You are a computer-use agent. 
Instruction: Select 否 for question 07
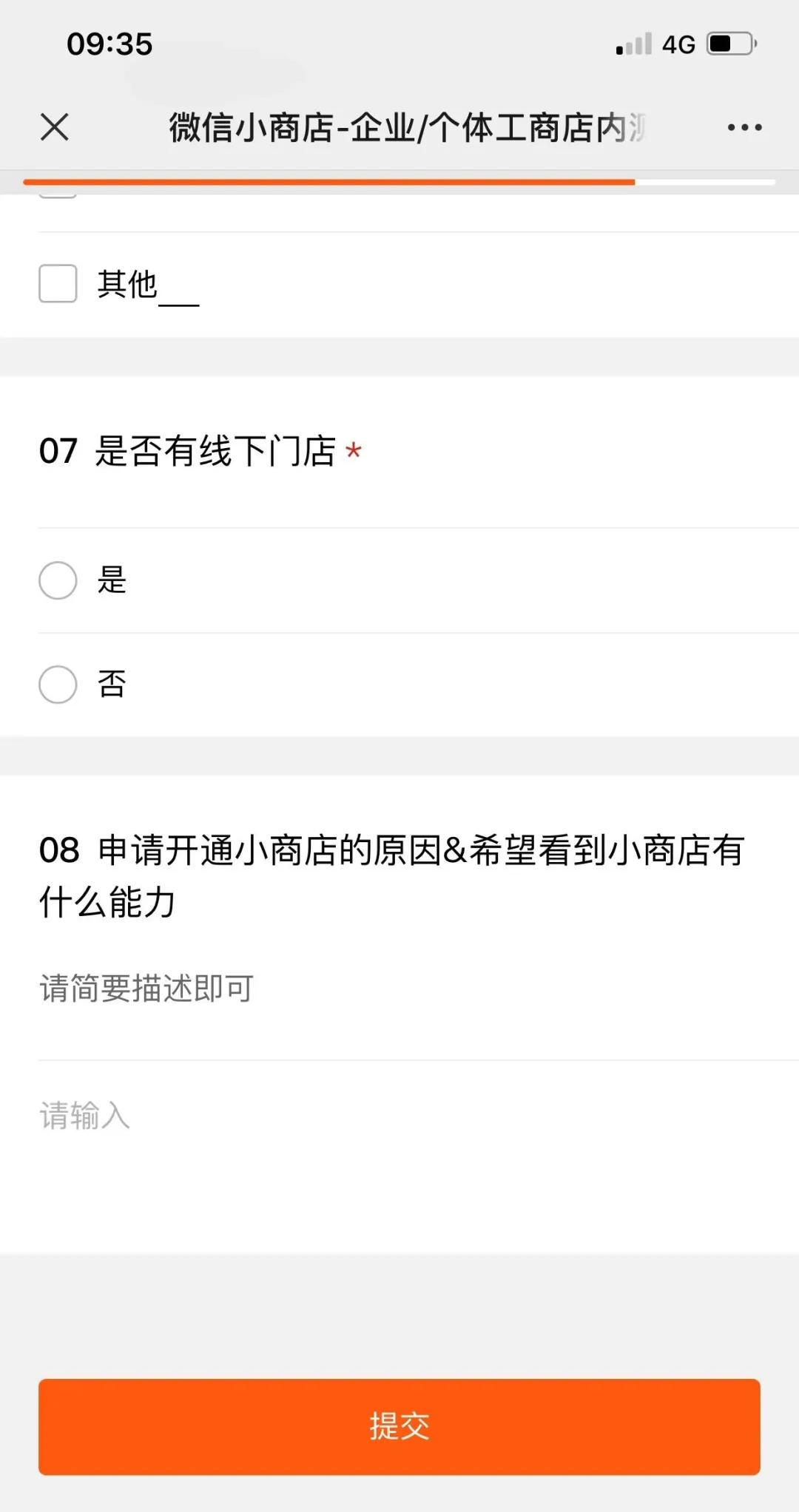click(x=56, y=685)
